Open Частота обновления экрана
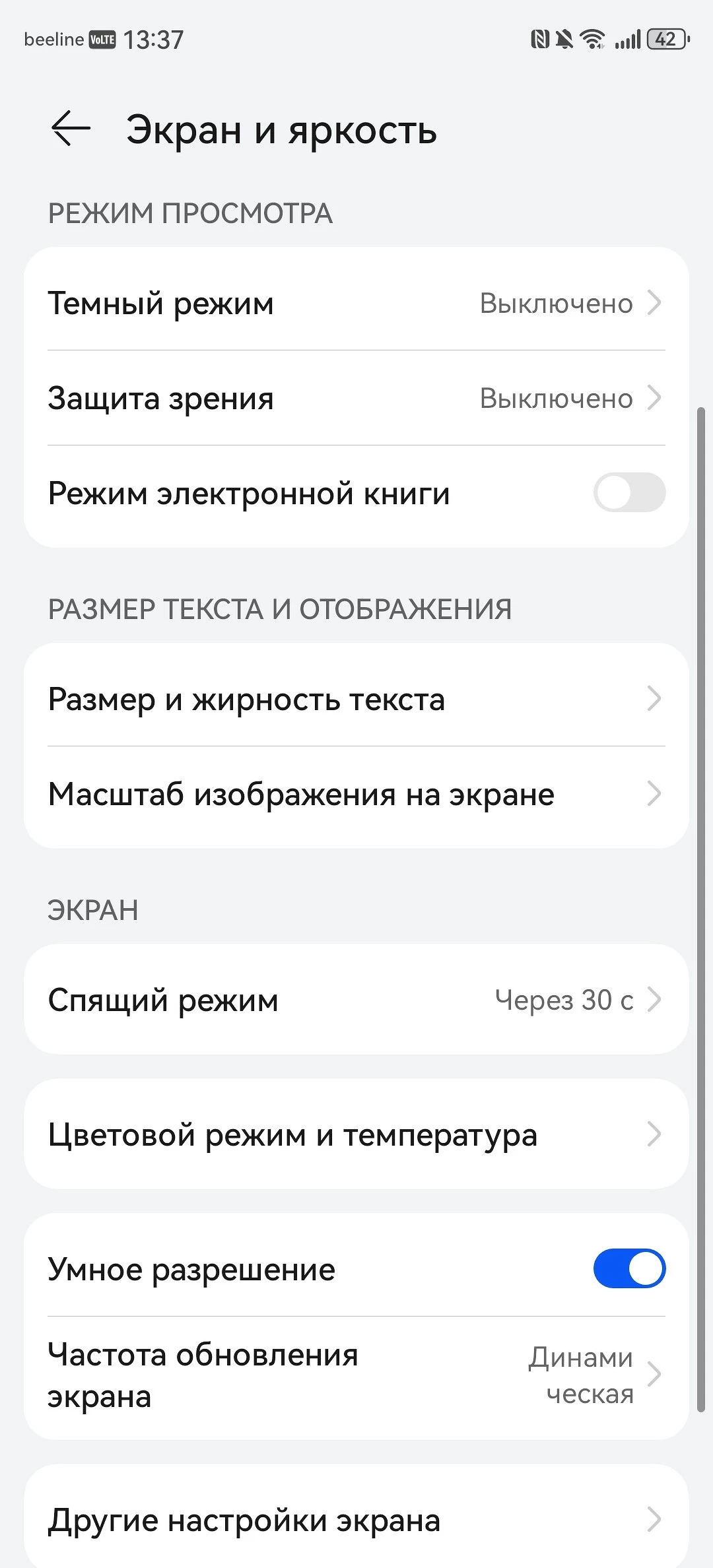Viewport: 713px width, 1568px height. coord(356,1375)
